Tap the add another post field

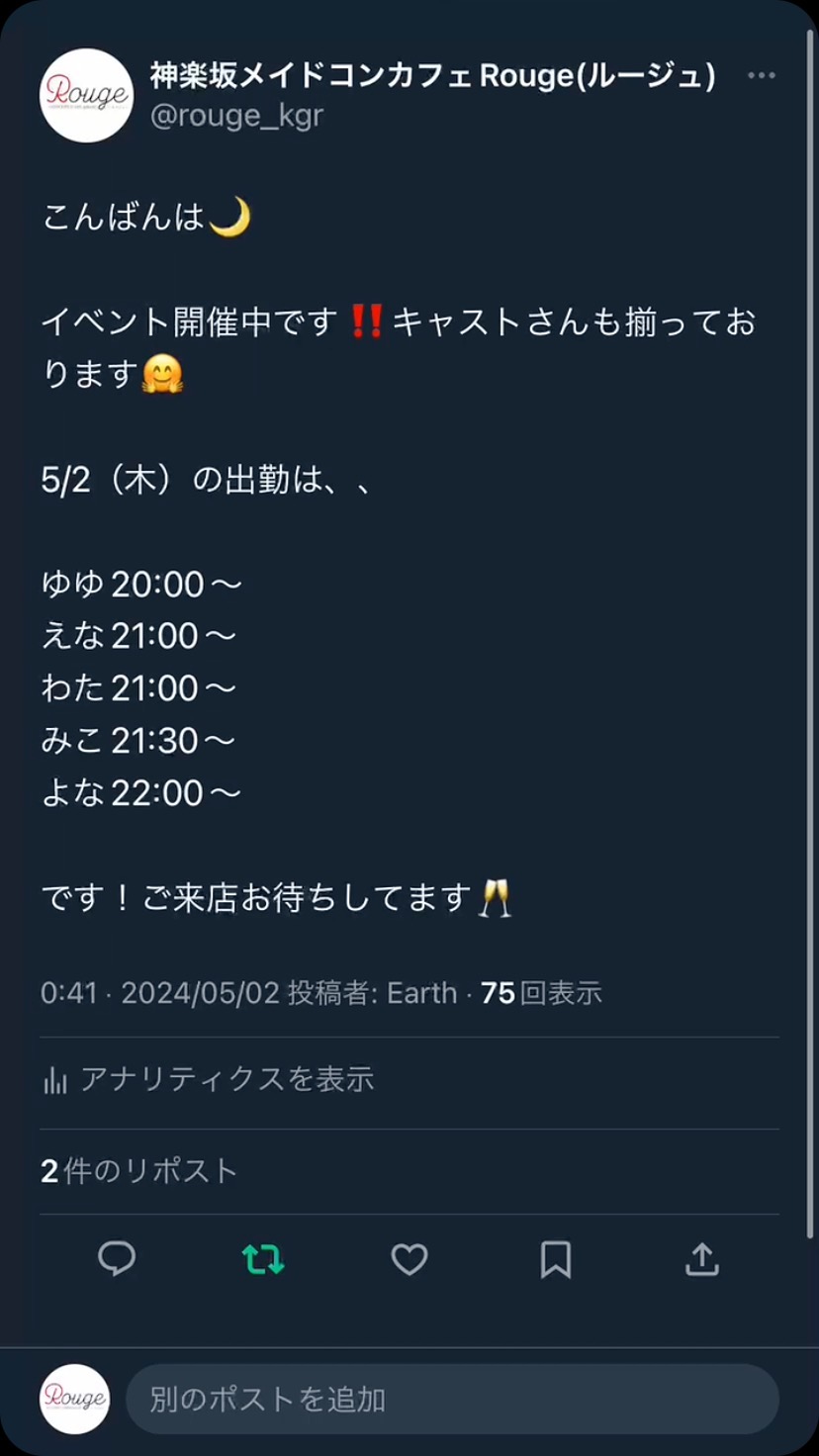pyautogui.click(x=451, y=1400)
